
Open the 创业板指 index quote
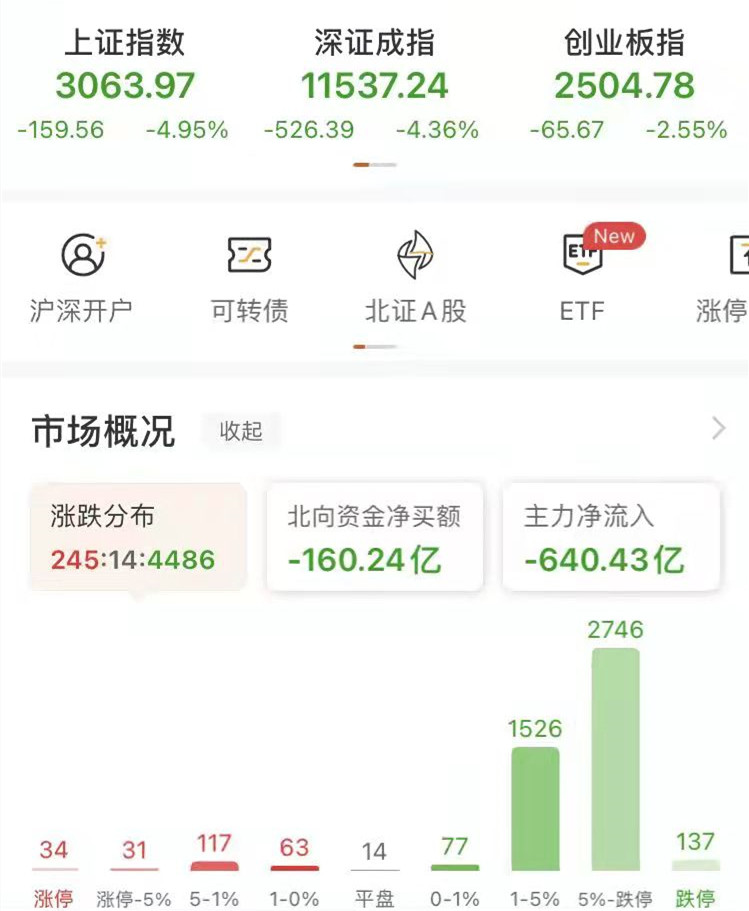(x=625, y=86)
